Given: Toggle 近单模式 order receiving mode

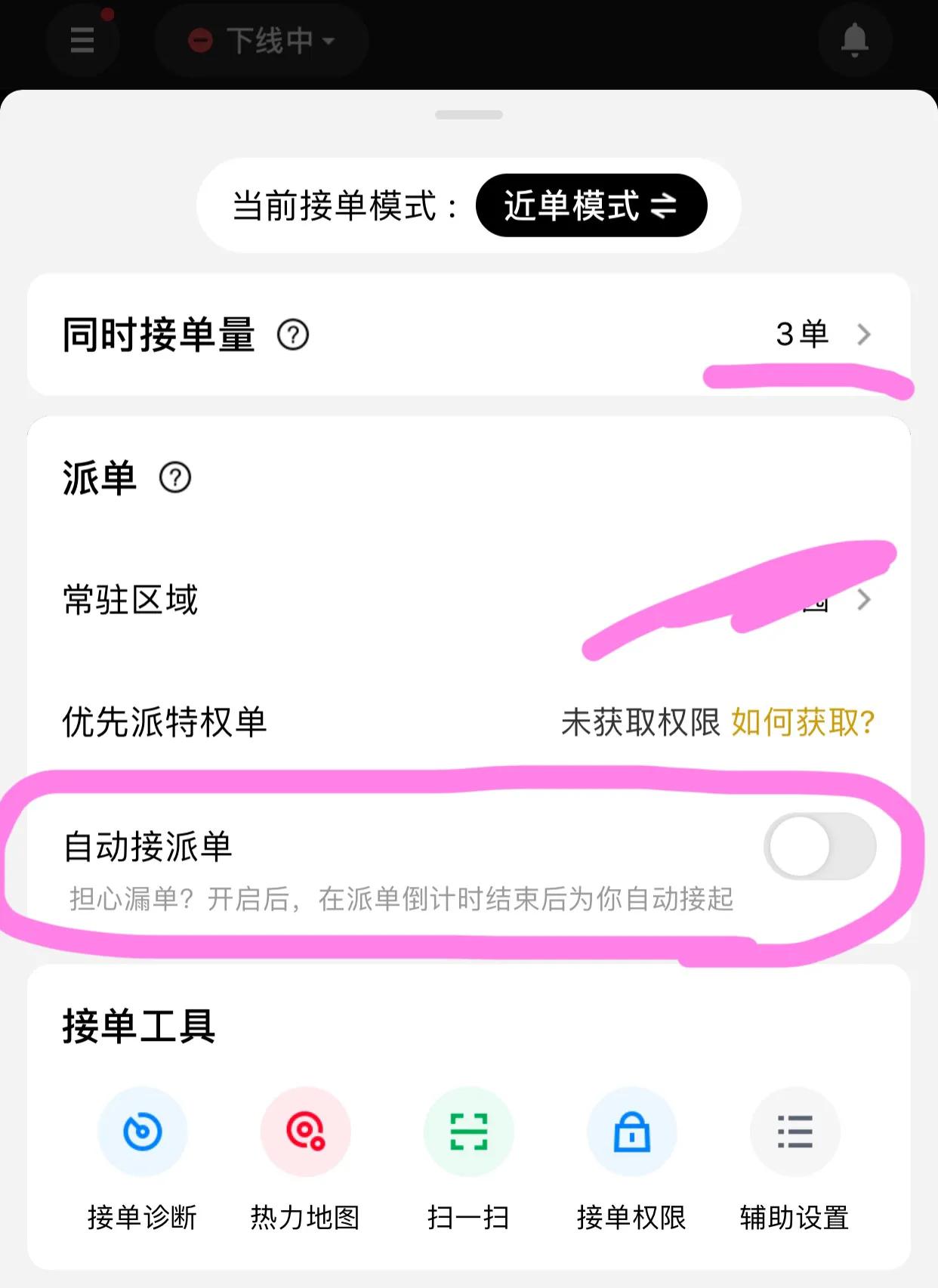Looking at the screenshot, I should [591, 206].
